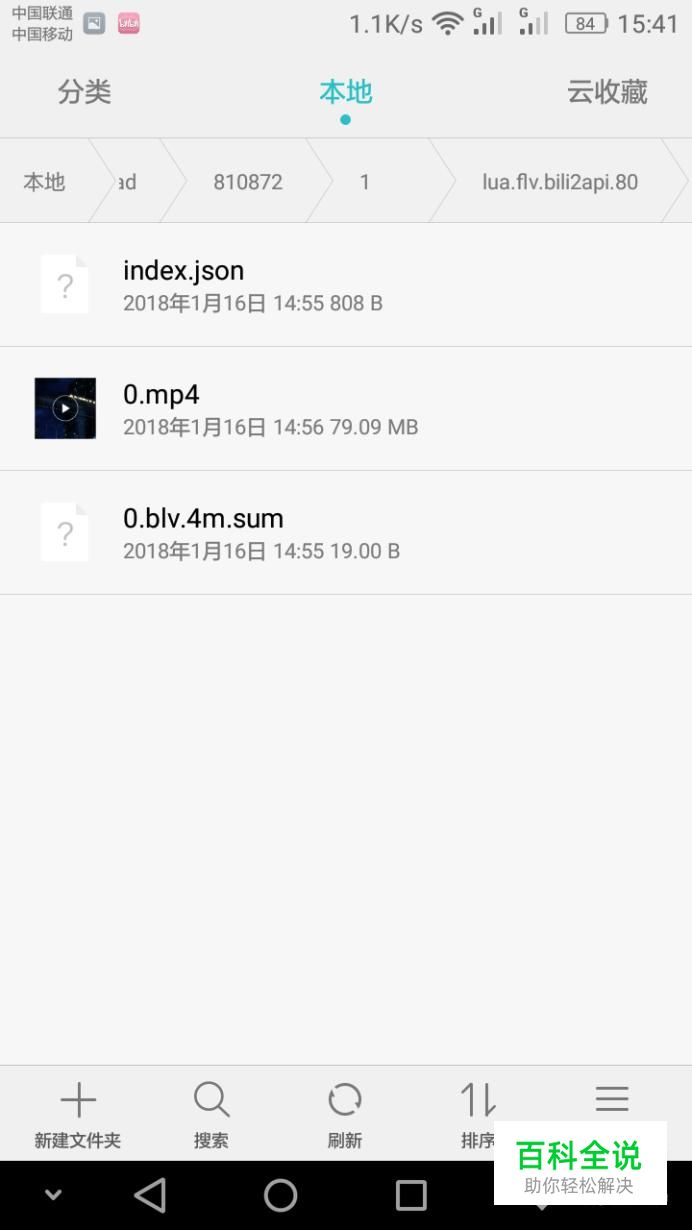692x1230 pixels.
Task: Play the 0.mp4 video file
Action: point(346,409)
